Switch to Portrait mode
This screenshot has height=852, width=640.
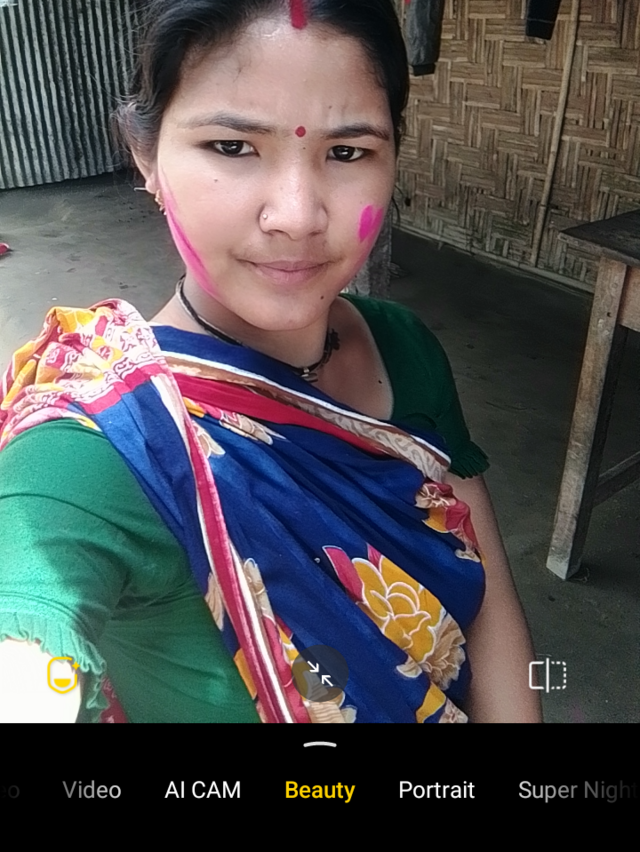coord(436,790)
